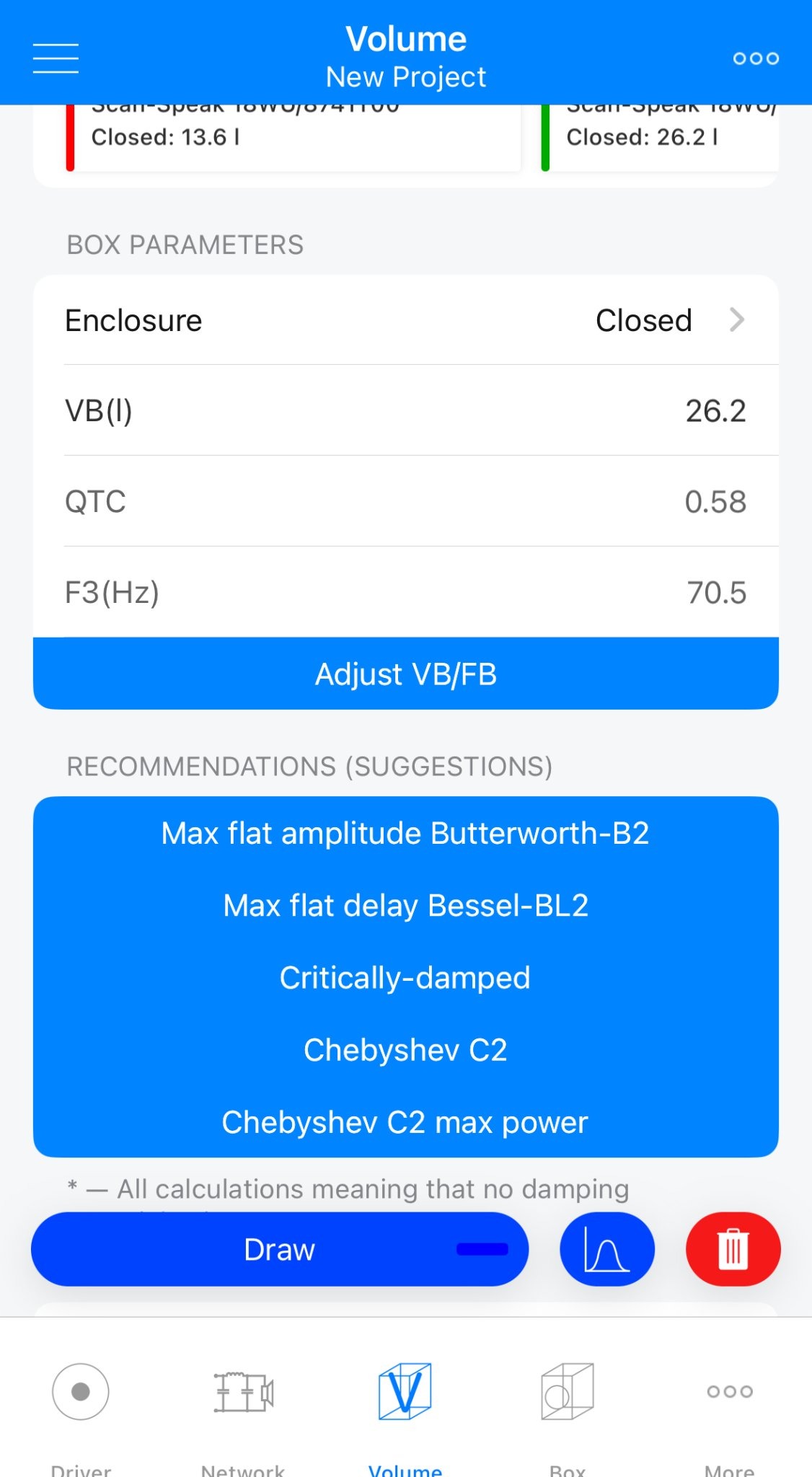Choose the Critically-damped suggestion
This screenshot has height=1477, width=812.
(x=406, y=977)
